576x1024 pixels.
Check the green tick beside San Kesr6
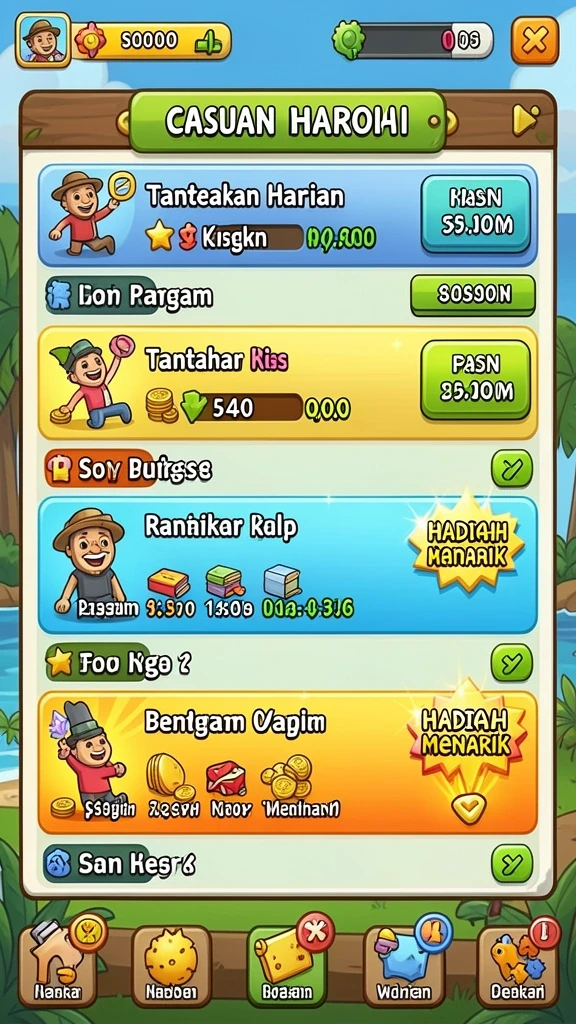[511, 863]
